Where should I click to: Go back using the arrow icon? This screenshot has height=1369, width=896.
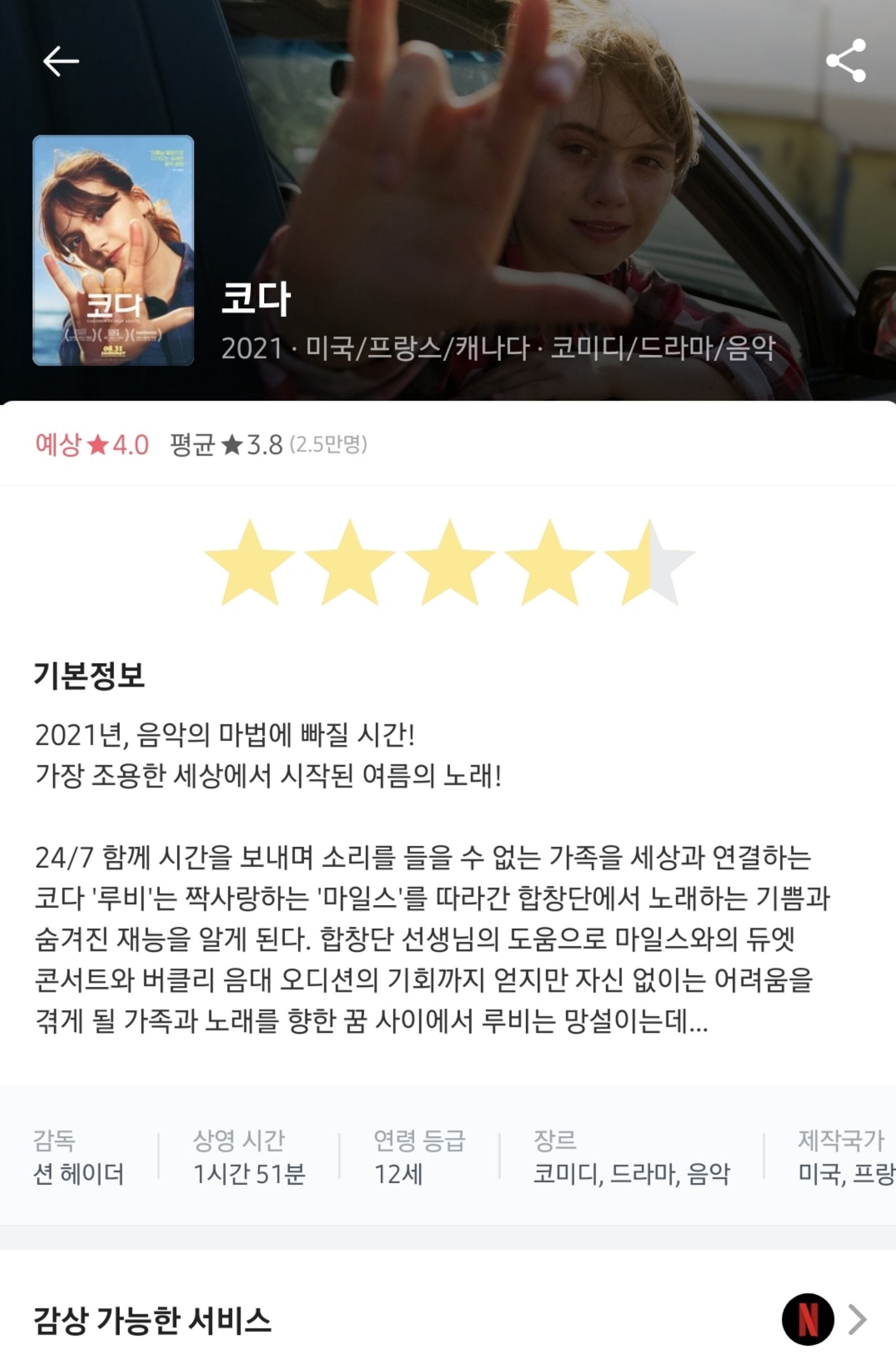[x=61, y=61]
